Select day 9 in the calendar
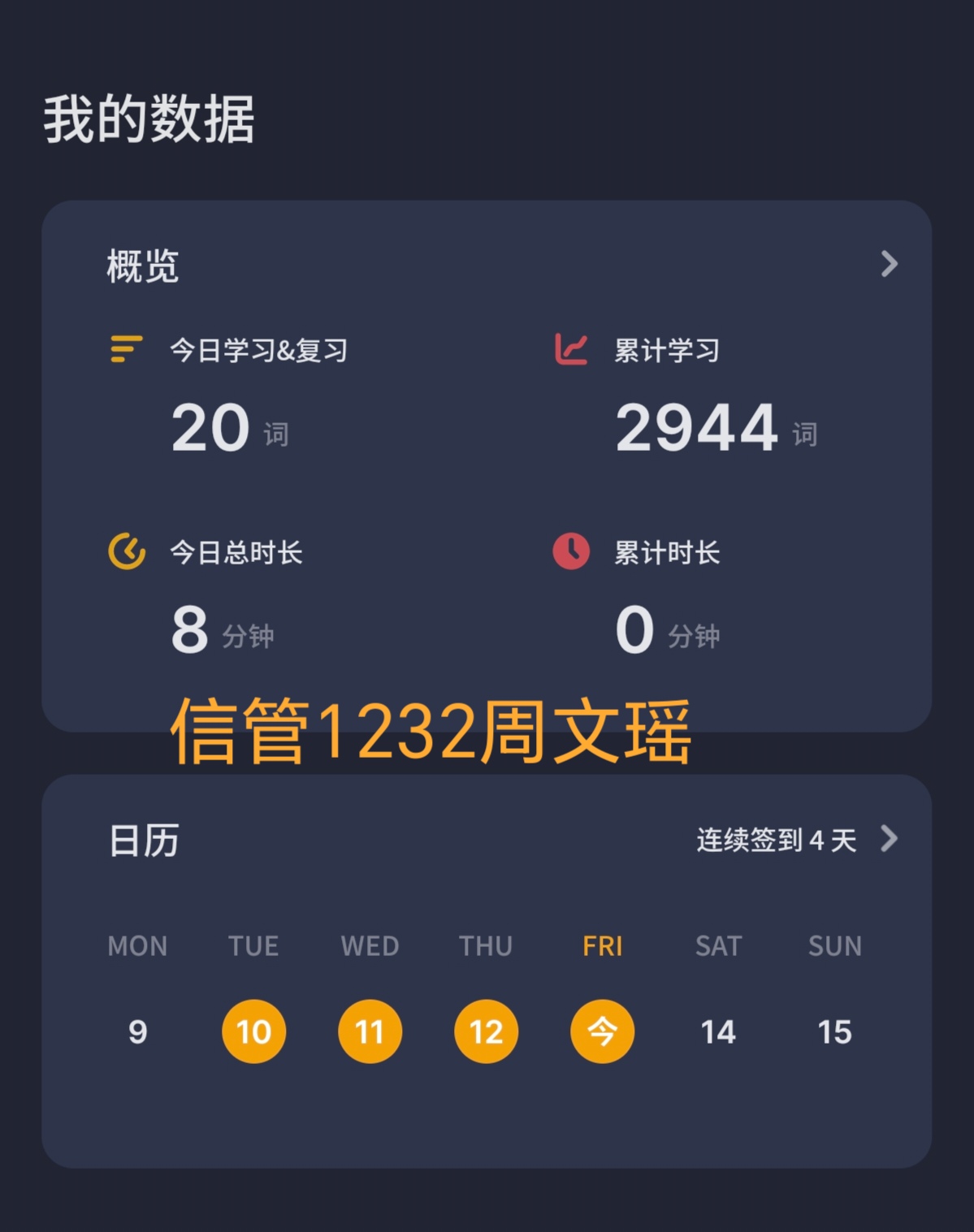974x1232 pixels. coord(138,1031)
